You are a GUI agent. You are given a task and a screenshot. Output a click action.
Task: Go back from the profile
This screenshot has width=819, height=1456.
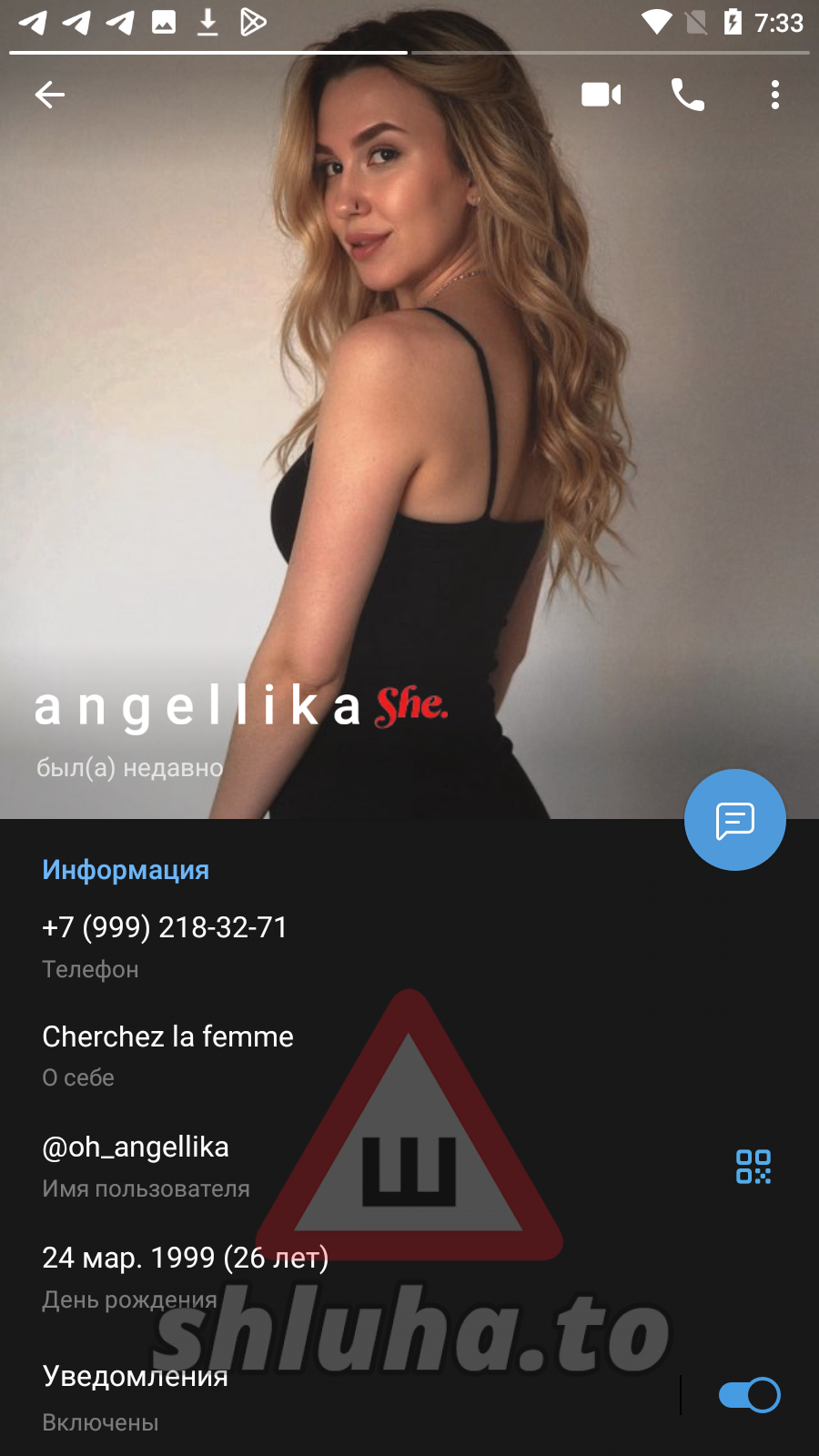tap(50, 95)
